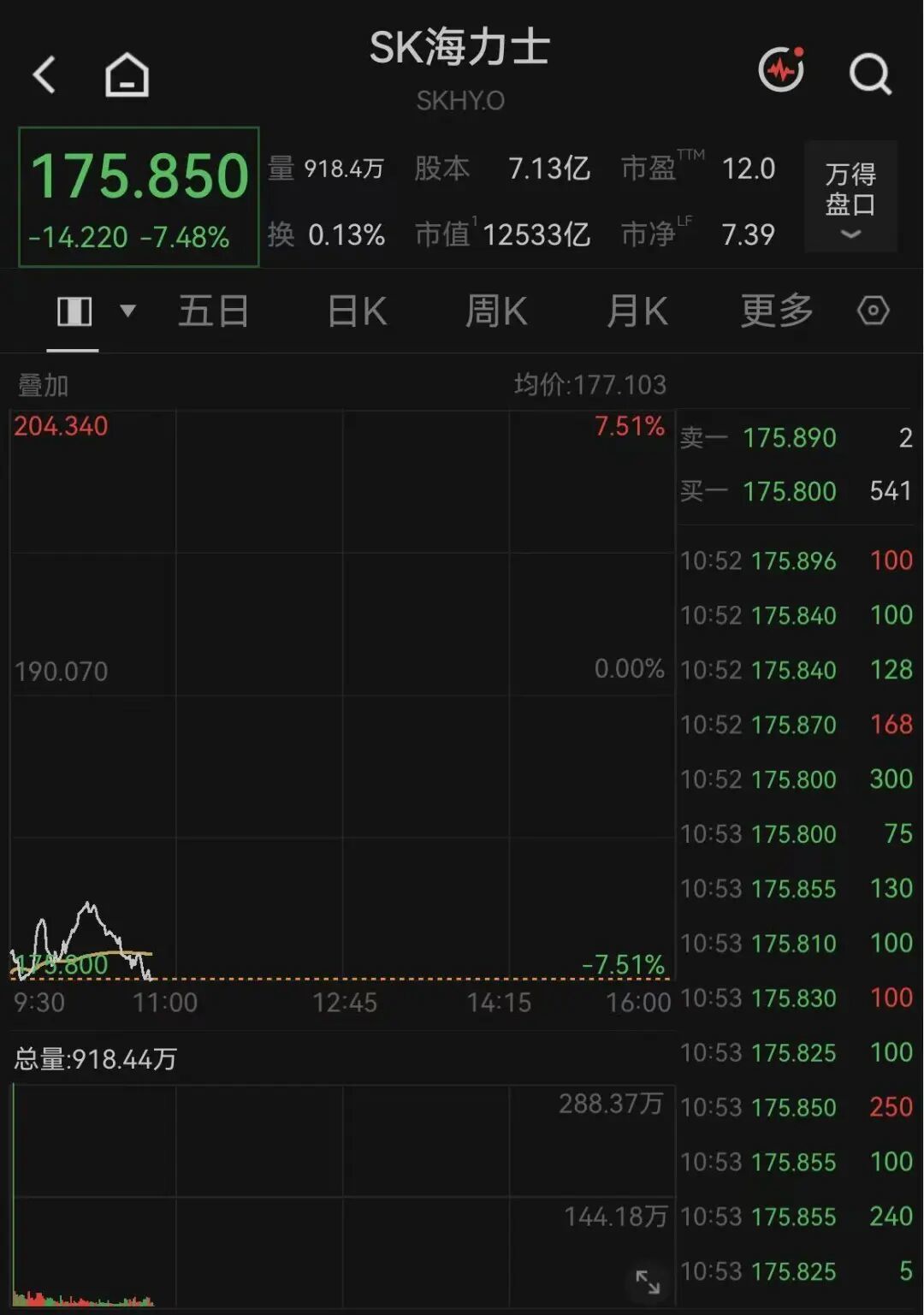924x1315 pixels.
Task: Switch to the 周K chart tab
Action: click(496, 311)
